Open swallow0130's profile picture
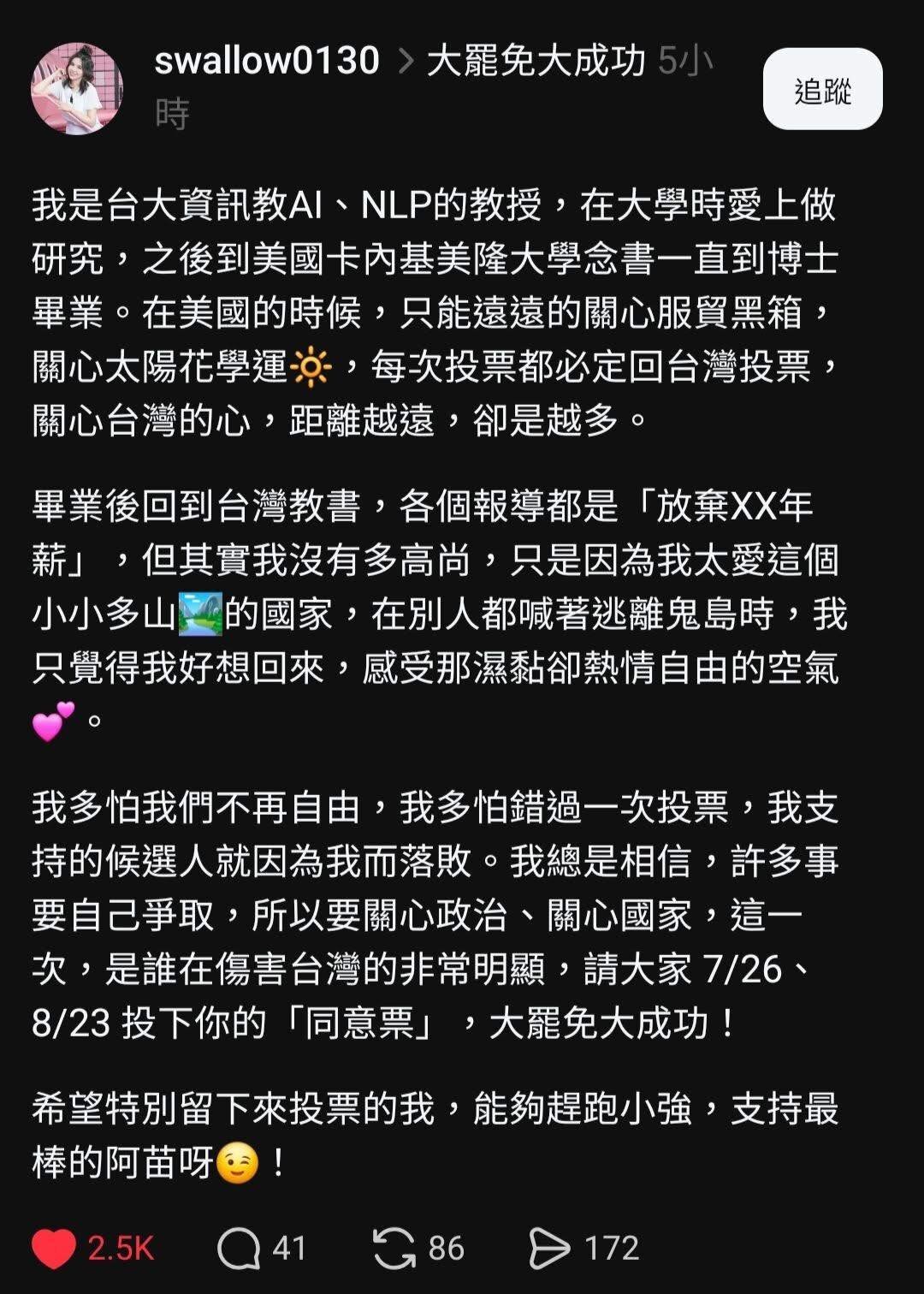 pyautogui.click(x=77, y=89)
